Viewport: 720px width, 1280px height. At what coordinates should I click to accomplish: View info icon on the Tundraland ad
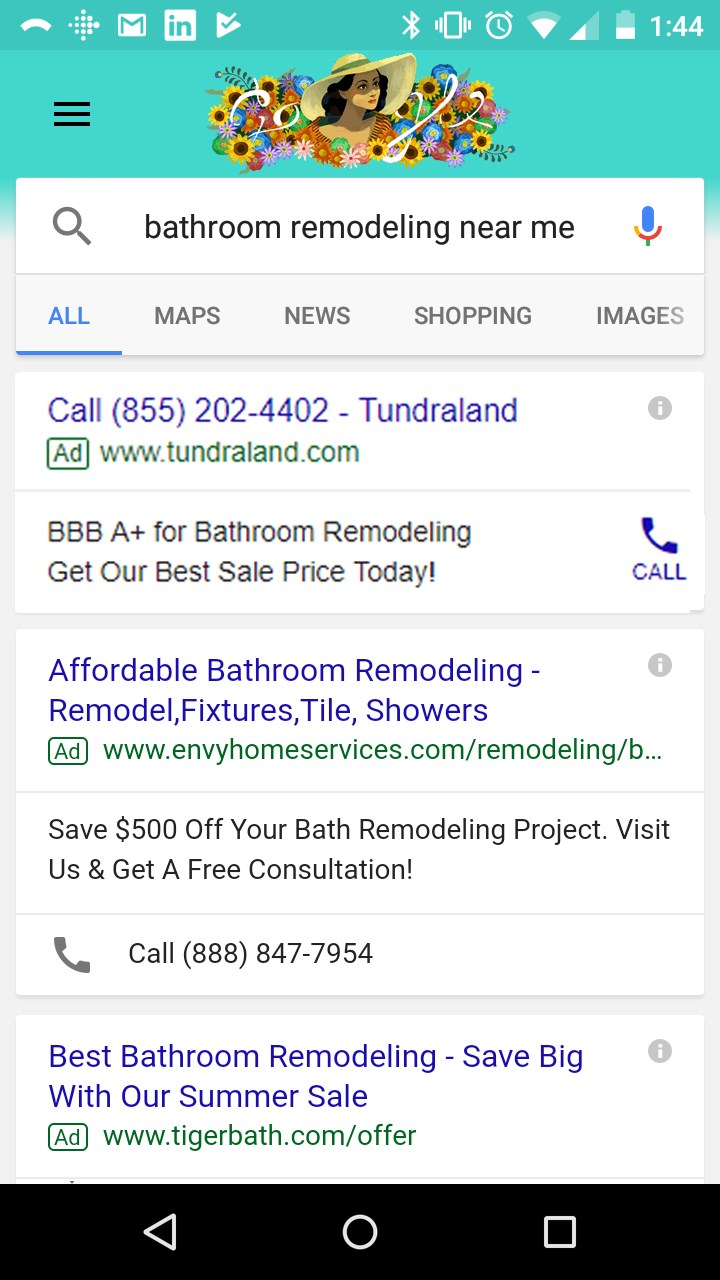coord(660,408)
